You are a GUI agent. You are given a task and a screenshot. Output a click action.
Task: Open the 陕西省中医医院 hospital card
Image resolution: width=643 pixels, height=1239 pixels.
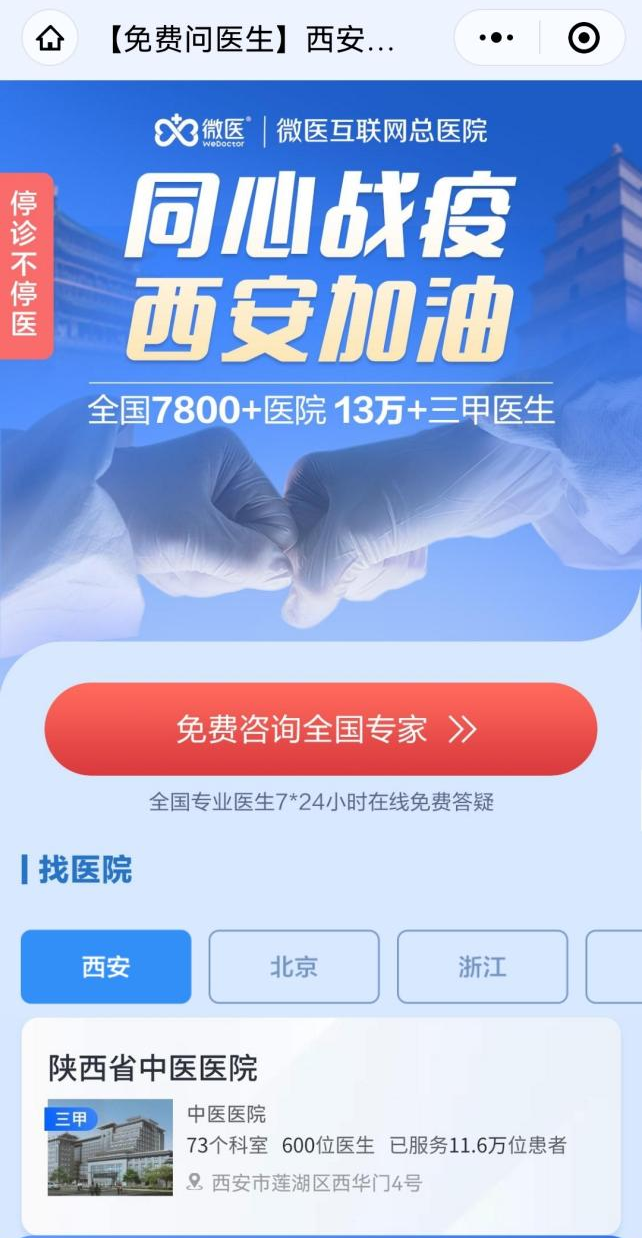321,1125
